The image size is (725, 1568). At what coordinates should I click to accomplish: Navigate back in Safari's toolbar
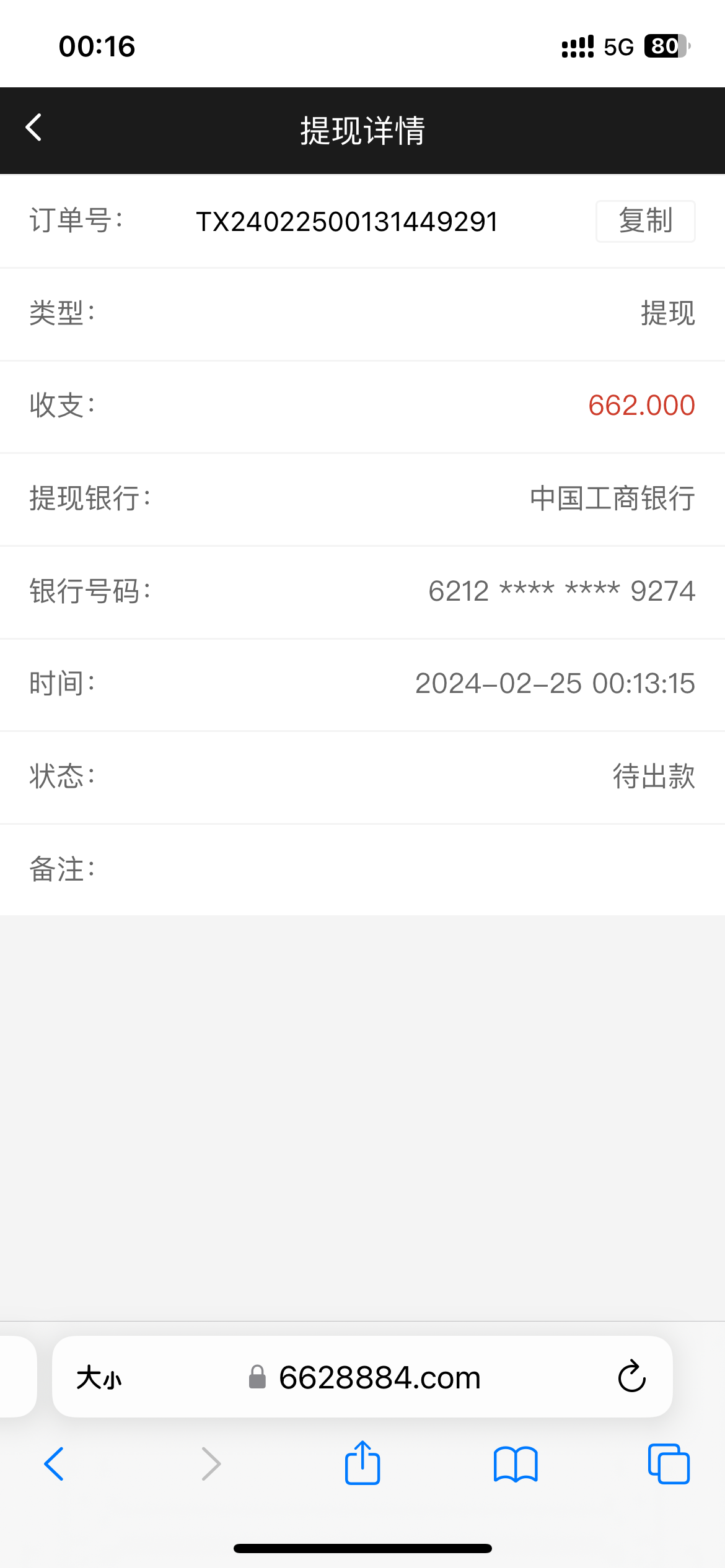[x=55, y=1464]
